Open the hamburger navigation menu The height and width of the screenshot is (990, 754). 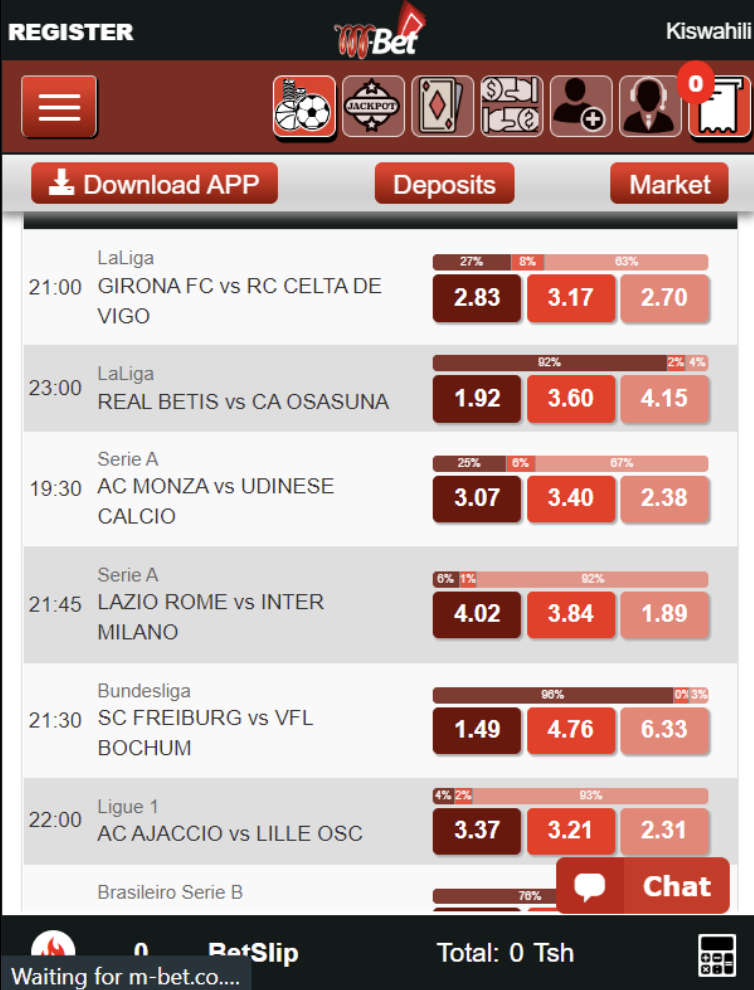pos(58,106)
